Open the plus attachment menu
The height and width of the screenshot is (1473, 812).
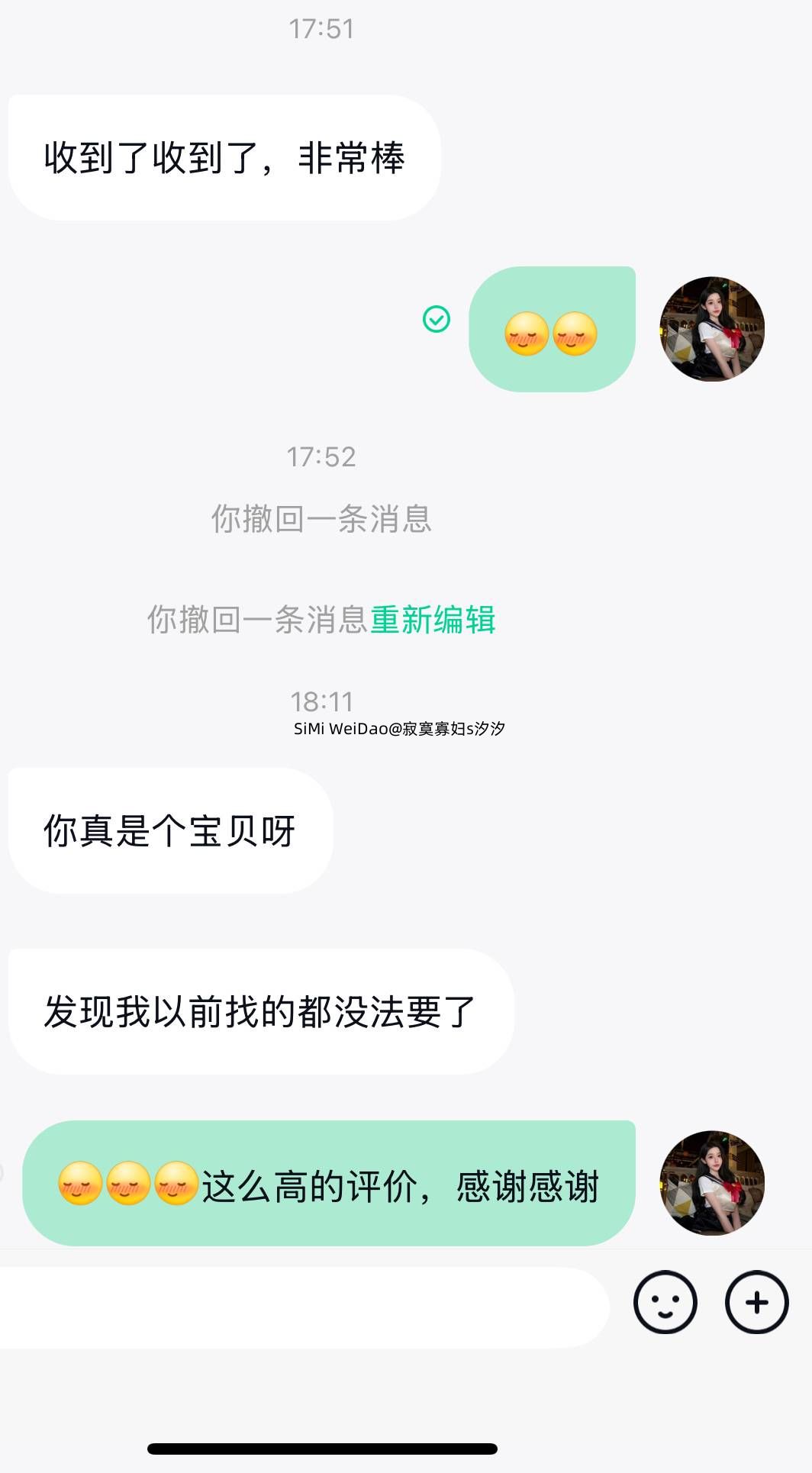[x=756, y=1302]
